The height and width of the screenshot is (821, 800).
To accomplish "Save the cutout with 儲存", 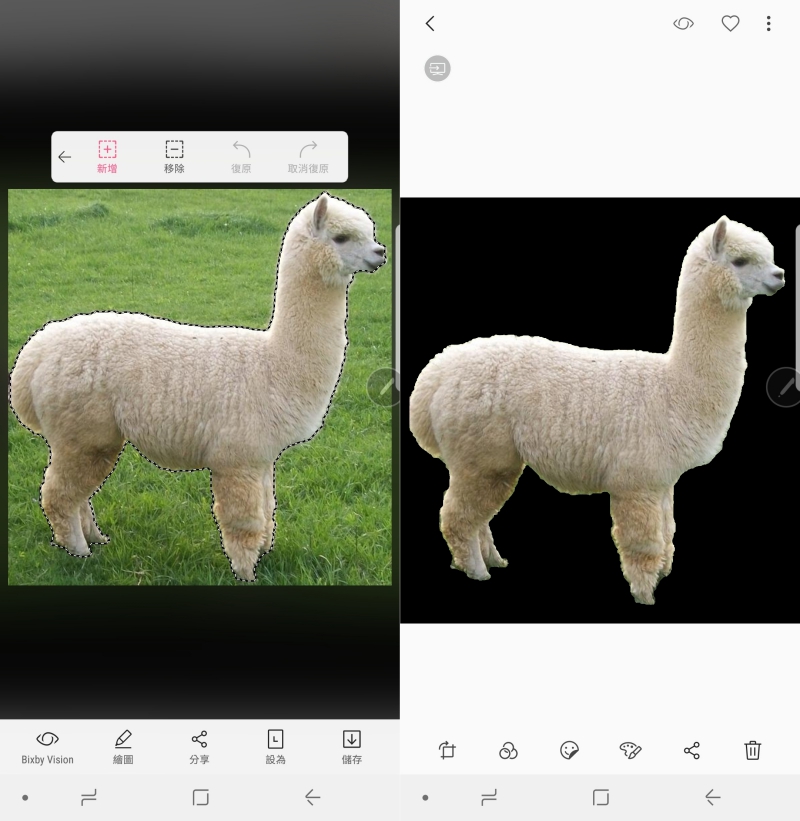I will pyautogui.click(x=351, y=746).
